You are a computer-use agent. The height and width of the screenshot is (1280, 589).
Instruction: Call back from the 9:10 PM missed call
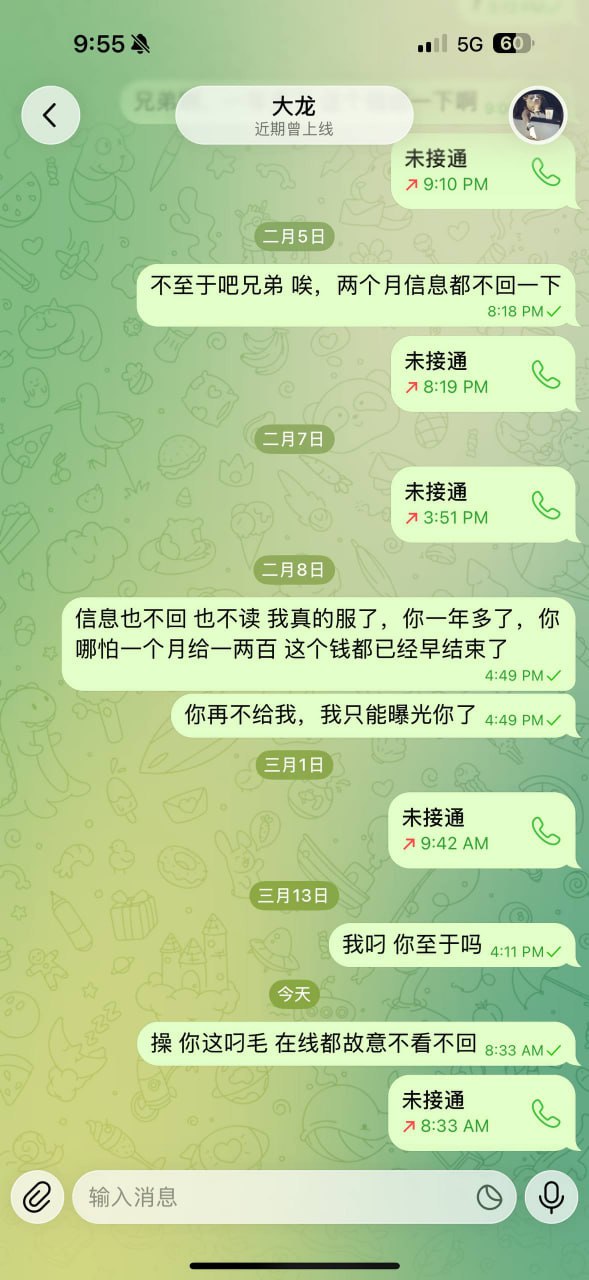point(546,171)
